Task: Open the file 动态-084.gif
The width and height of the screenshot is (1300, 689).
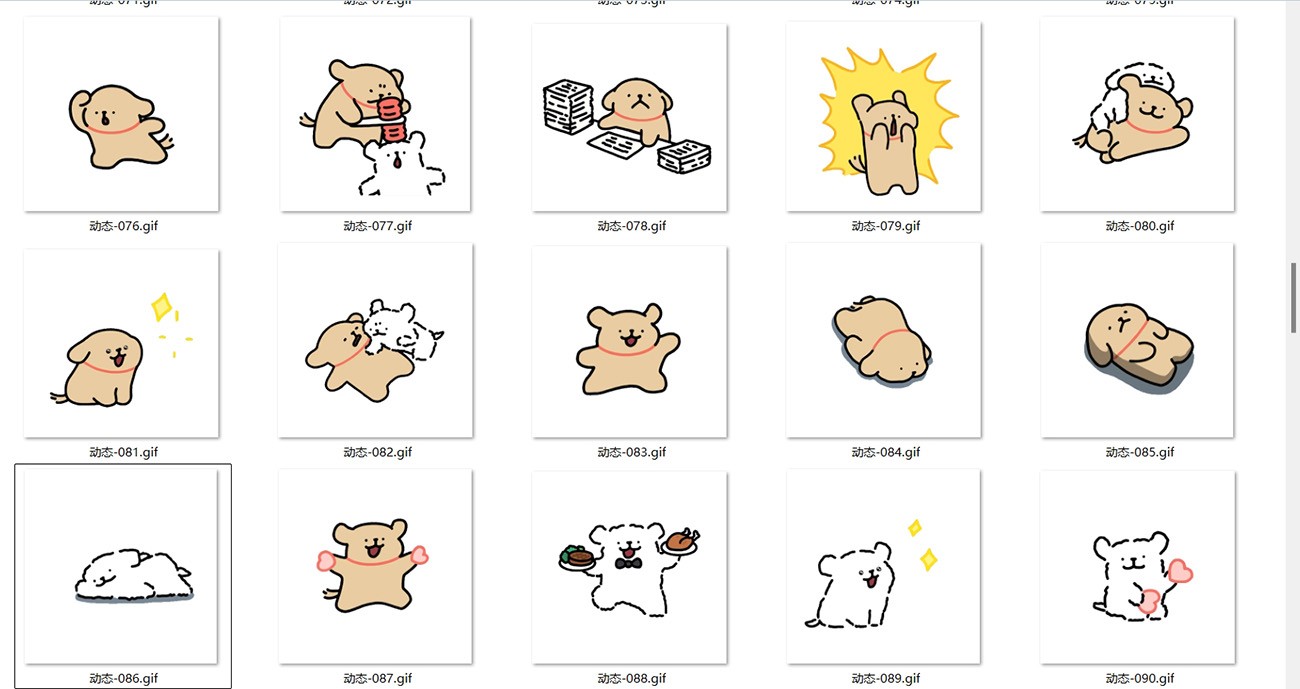Action: click(883, 343)
